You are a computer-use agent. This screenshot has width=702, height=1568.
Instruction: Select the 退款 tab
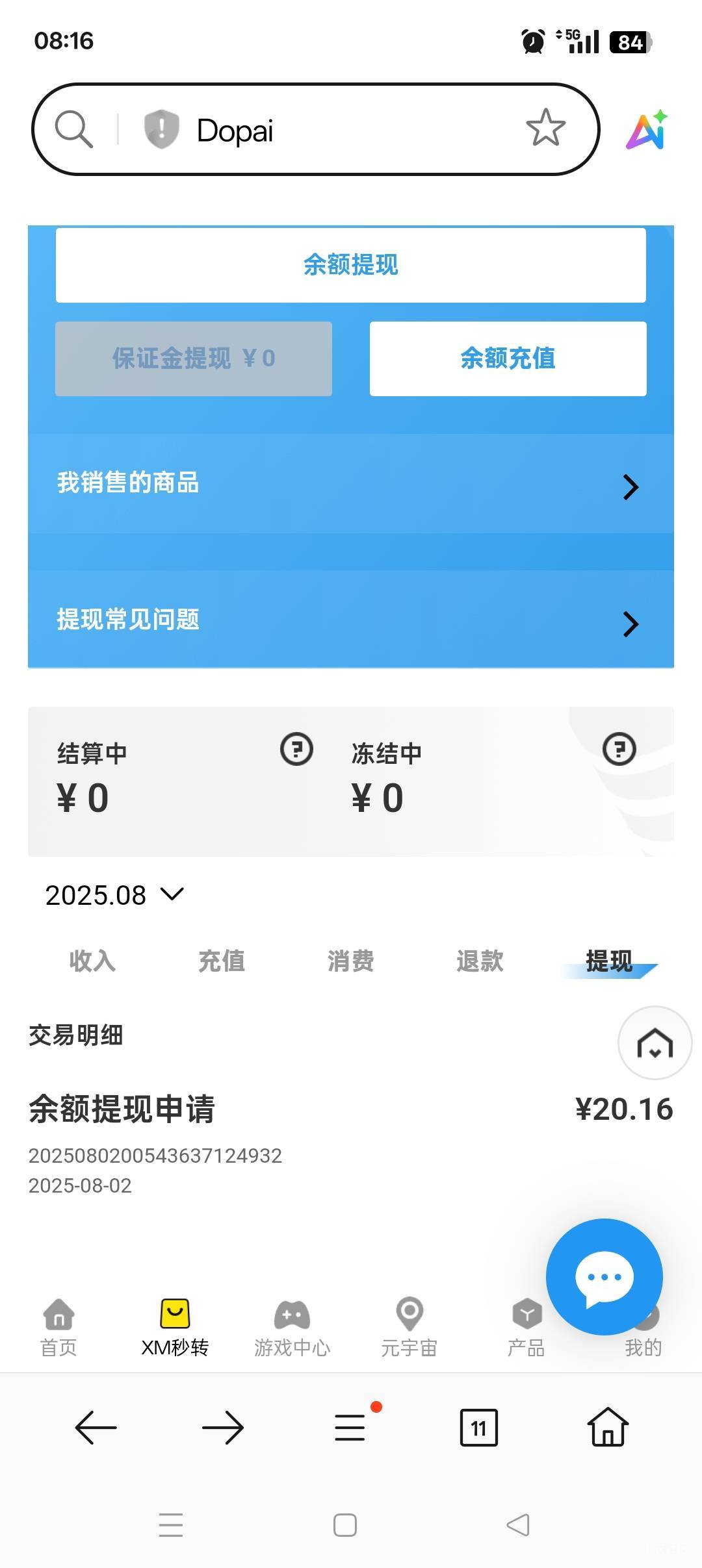pos(480,961)
